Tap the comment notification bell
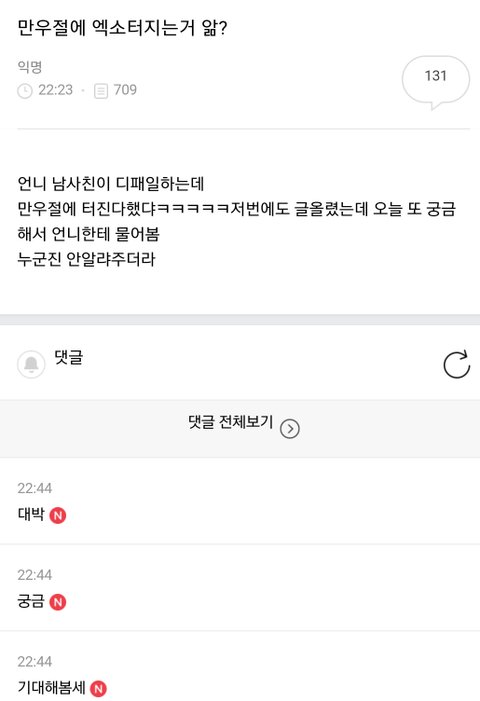Viewport: 480px width, 701px height. point(31,364)
